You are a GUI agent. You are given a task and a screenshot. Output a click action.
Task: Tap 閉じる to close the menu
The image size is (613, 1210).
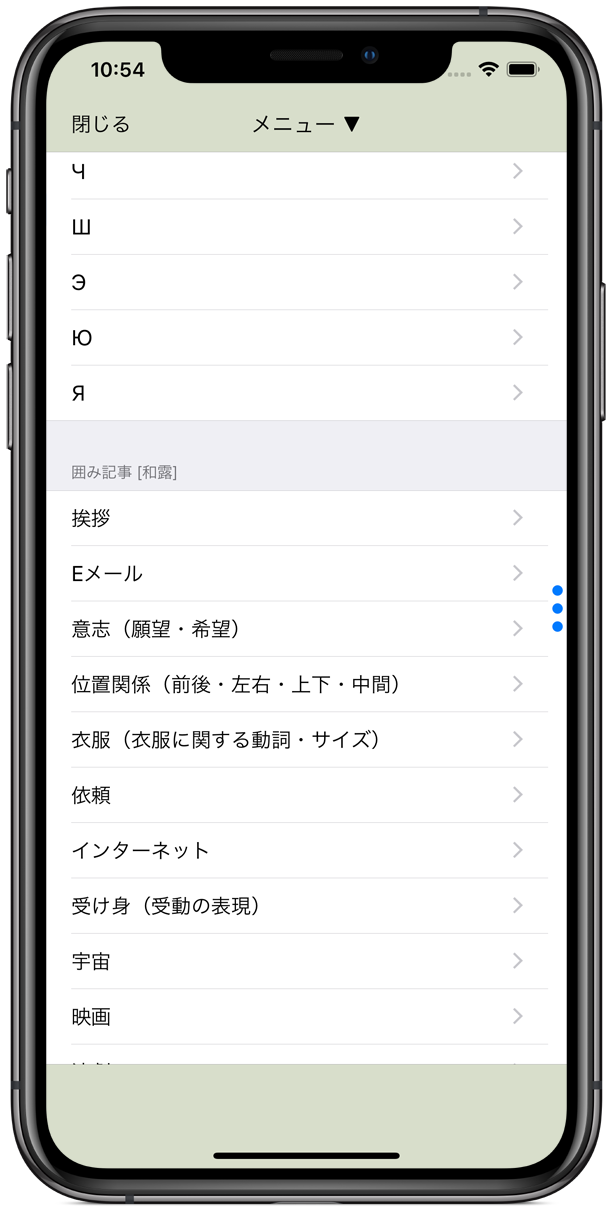pyautogui.click(x=101, y=124)
